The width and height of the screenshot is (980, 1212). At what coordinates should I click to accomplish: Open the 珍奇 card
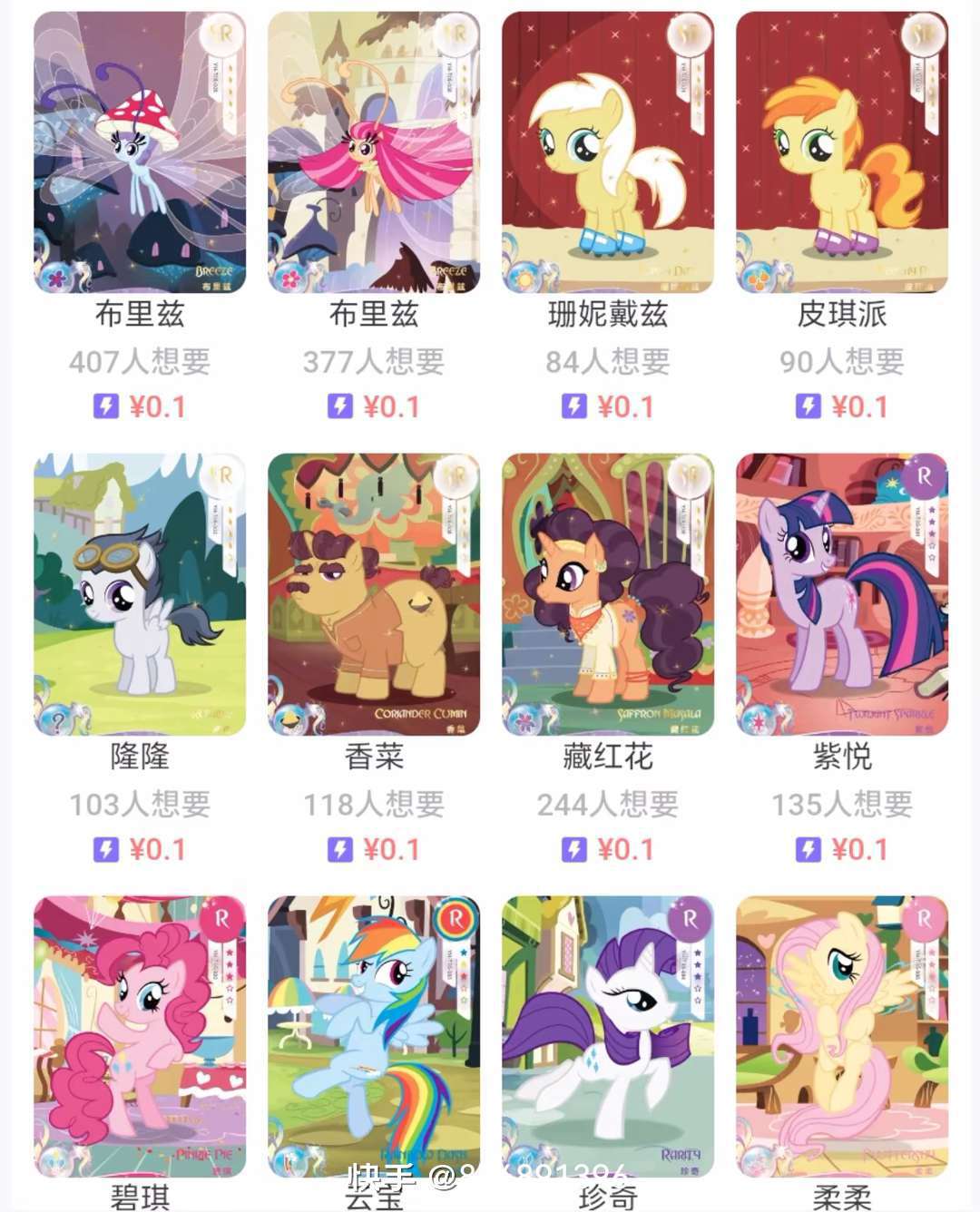[608, 1036]
